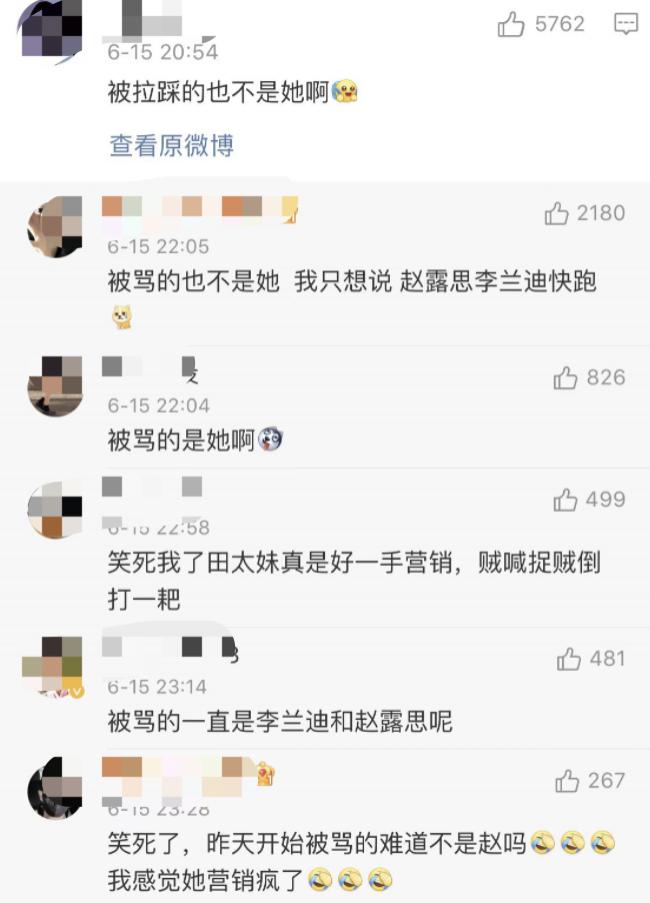Open the comment 被骂的一直是李兰迪和赵露思呢
Screen dimensions: 650x903
point(280,720)
